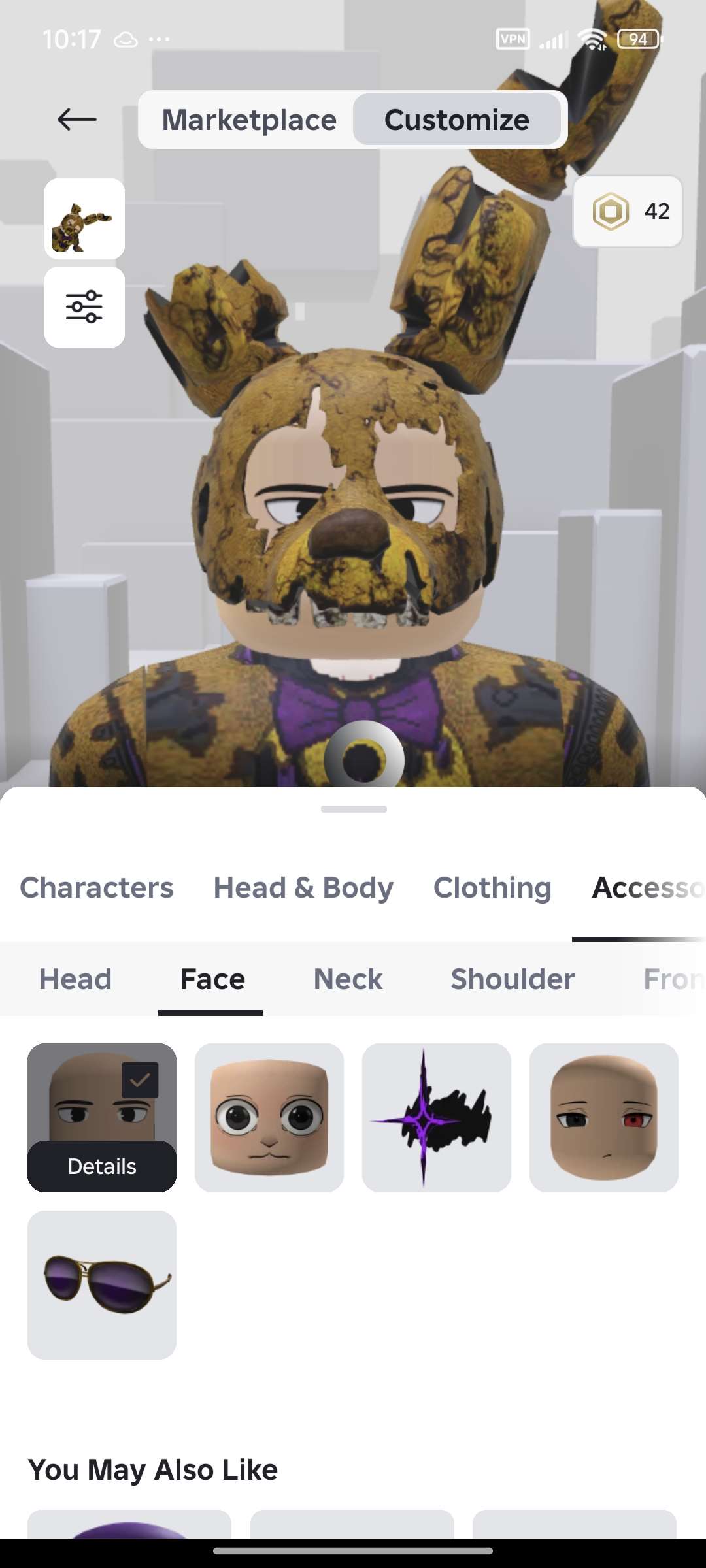Image resolution: width=706 pixels, height=1568 pixels.
Task: Select the wide-eyed cat face accessory
Action: (x=270, y=1119)
